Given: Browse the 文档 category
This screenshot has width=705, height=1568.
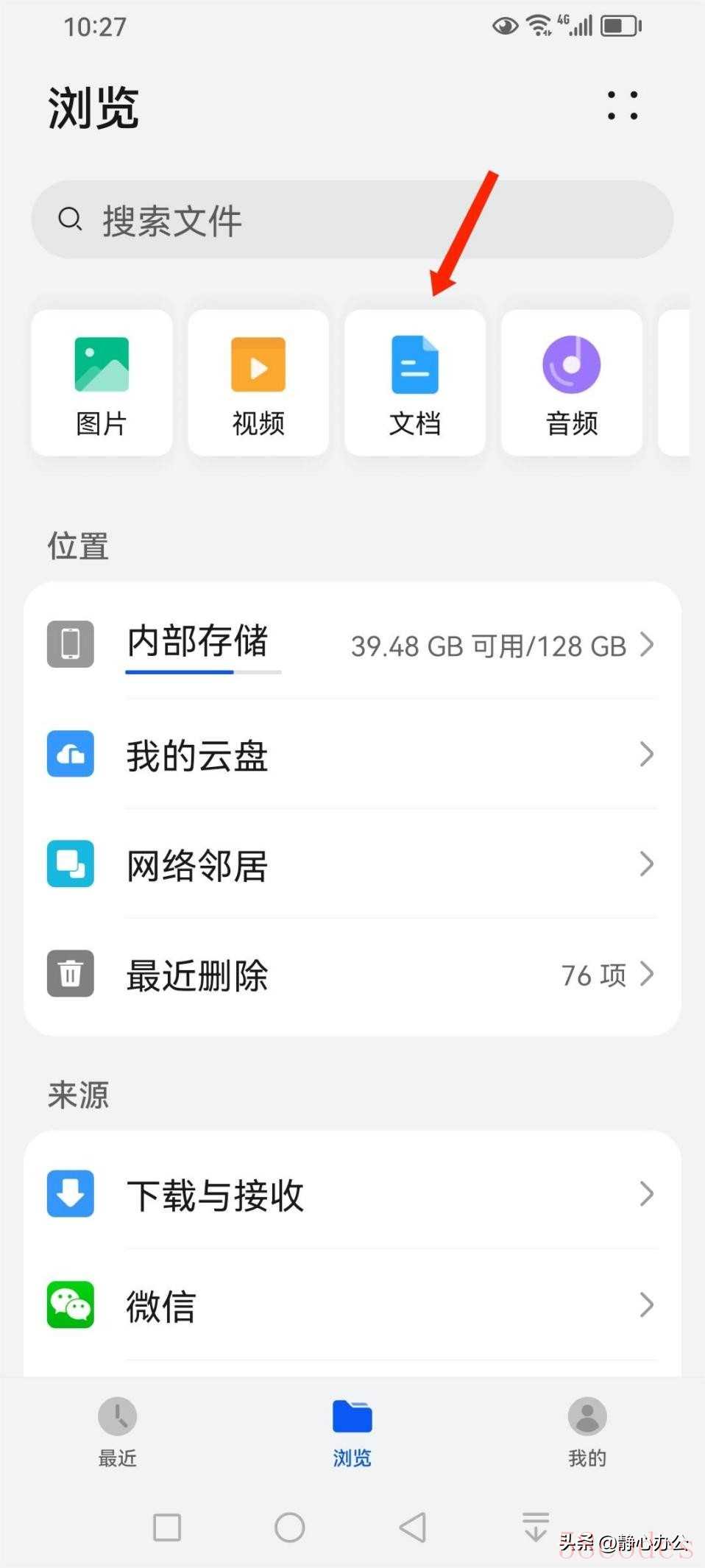Looking at the screenshot, I should point(415,383).
